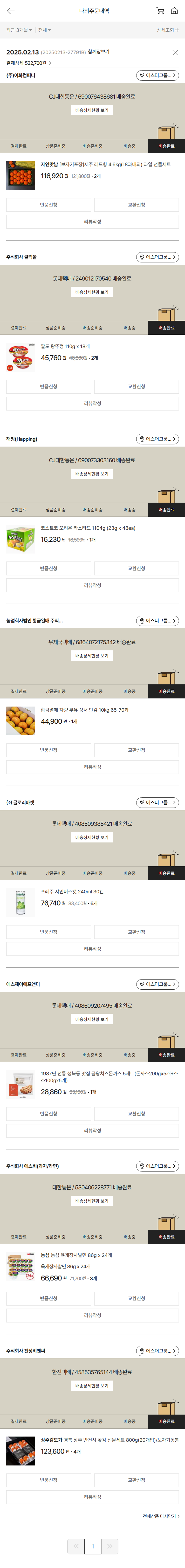
Task: Delete the 2025.02.13 order with the X
Action: [x=175, y=53]
